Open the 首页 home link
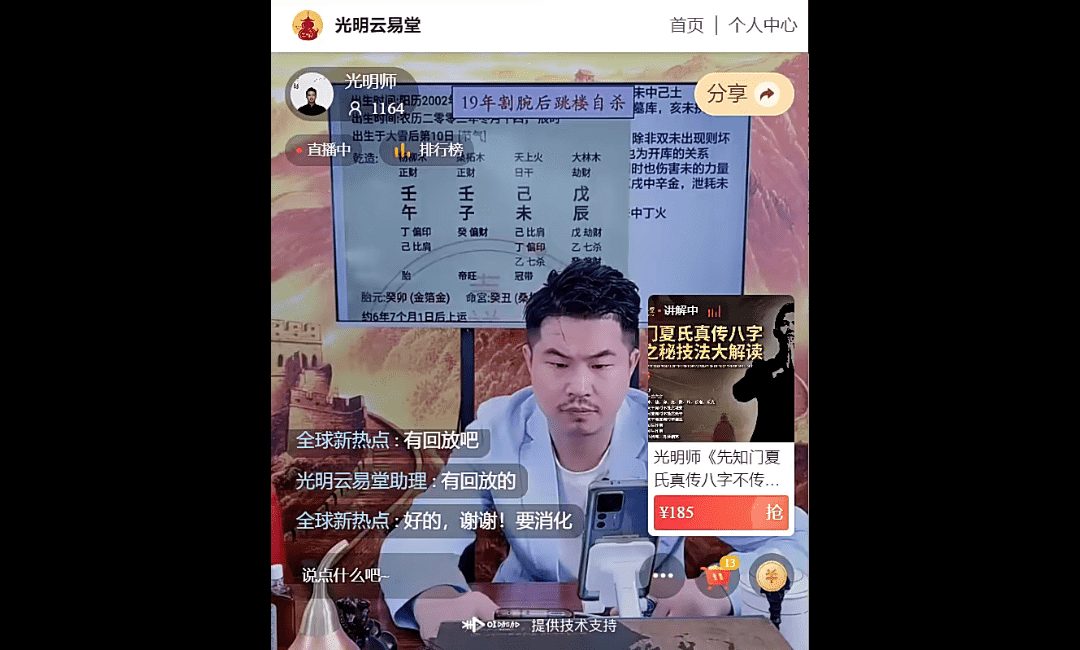This screenshot has width=1080, height=650. pyautogui.click(x=686, y=25)
